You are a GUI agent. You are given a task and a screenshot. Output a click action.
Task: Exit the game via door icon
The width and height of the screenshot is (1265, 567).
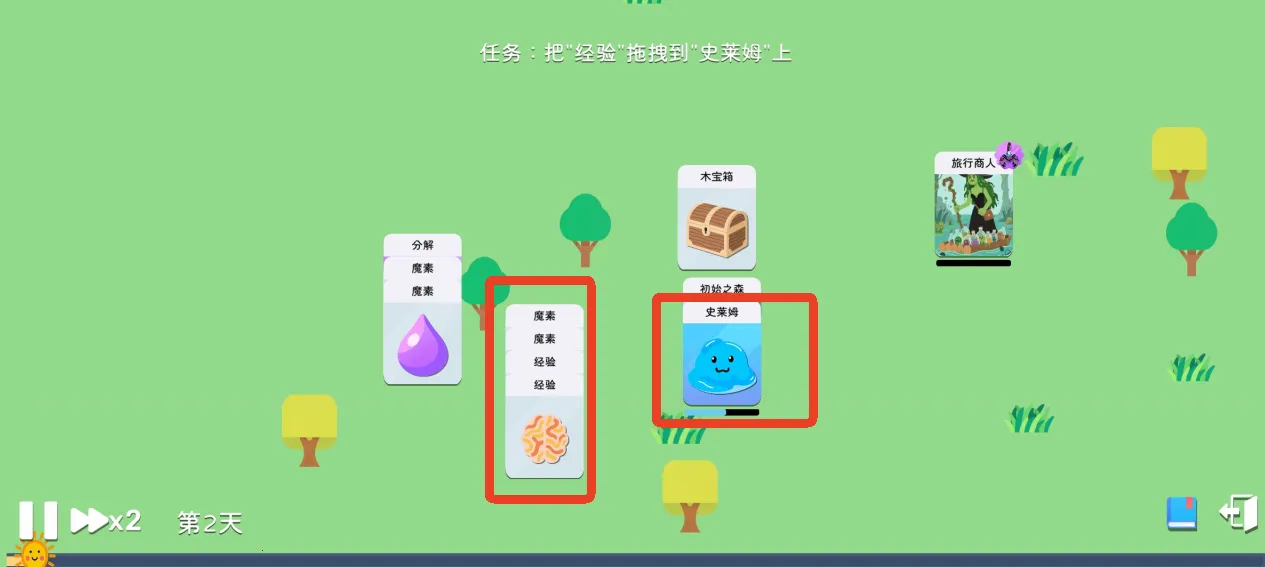coord(1237,513)
